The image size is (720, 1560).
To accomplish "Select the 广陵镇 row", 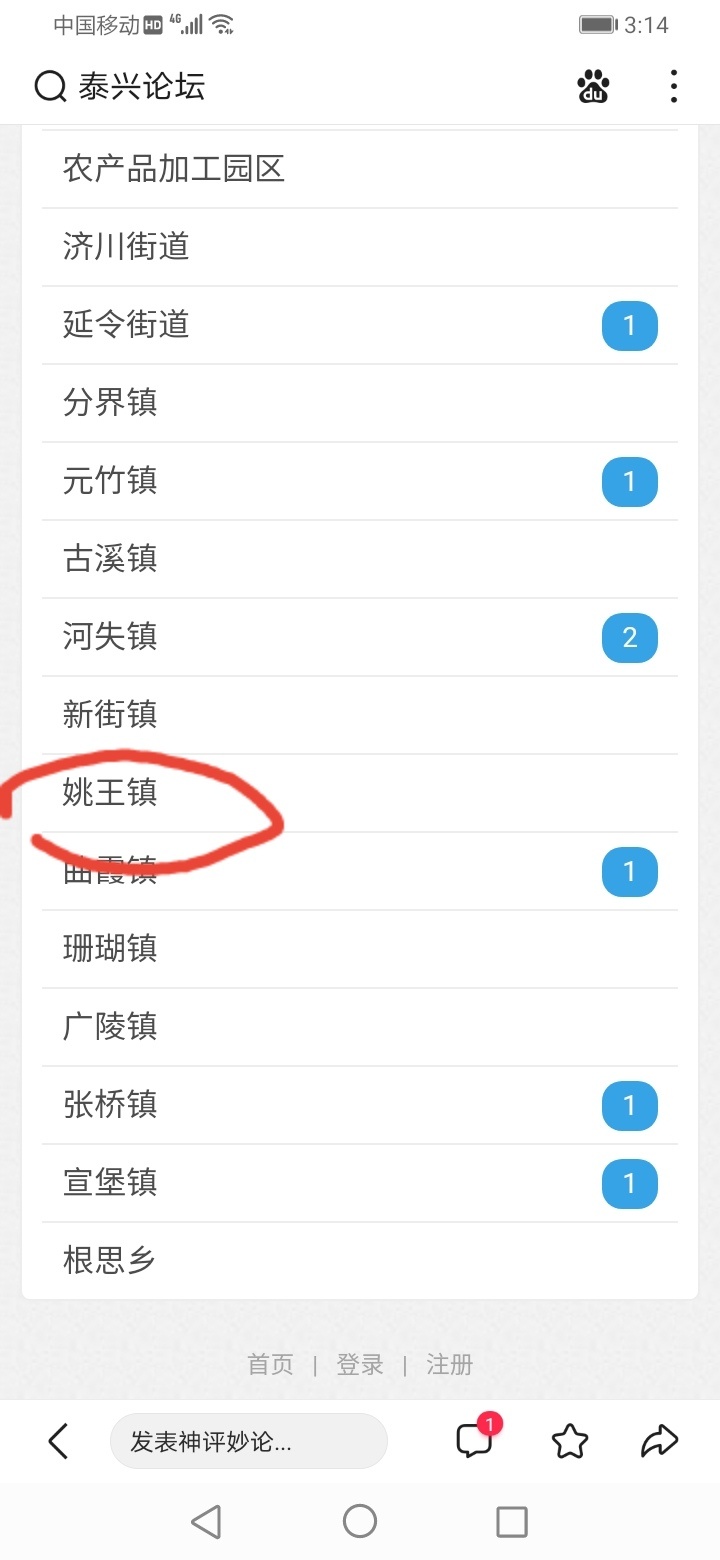I will (x=360, y=1027).
